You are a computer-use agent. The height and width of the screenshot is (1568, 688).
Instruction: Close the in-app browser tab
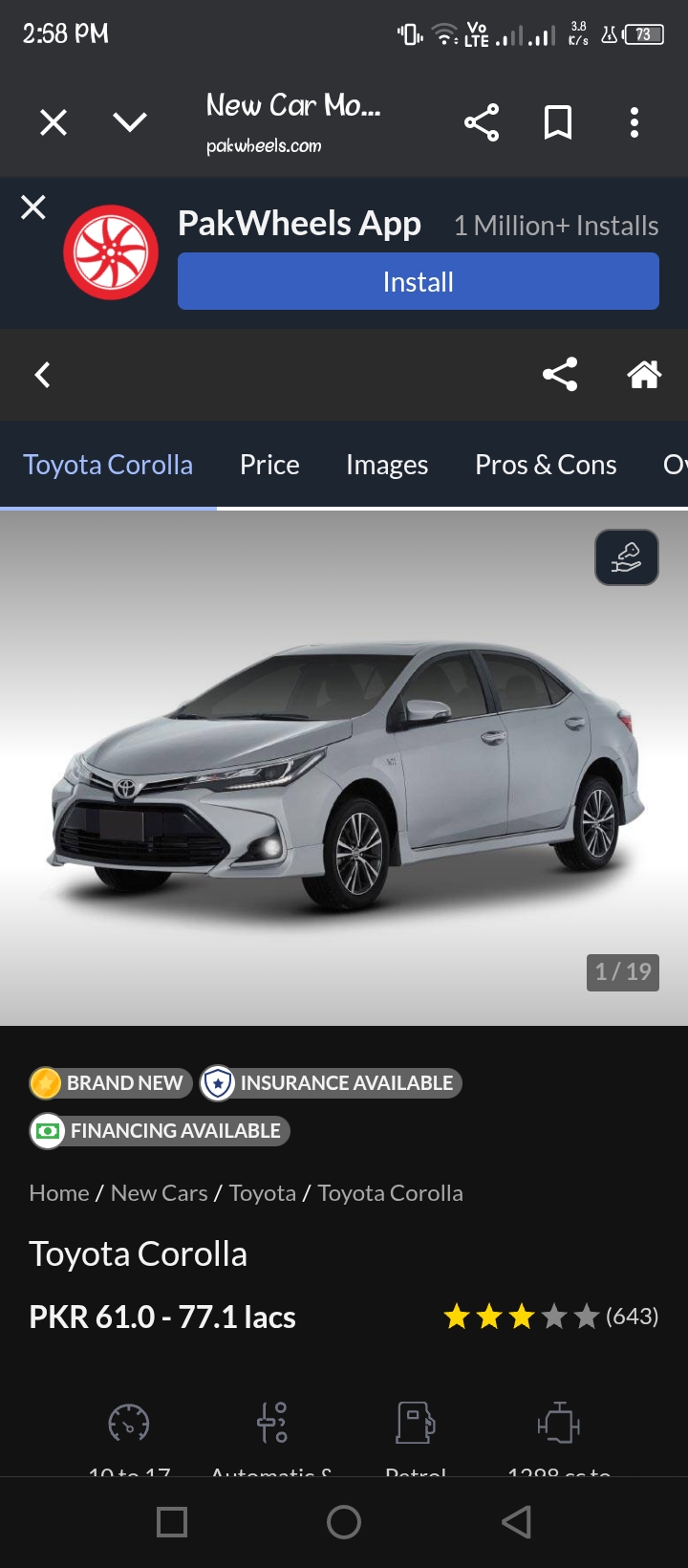coord(54,122)
